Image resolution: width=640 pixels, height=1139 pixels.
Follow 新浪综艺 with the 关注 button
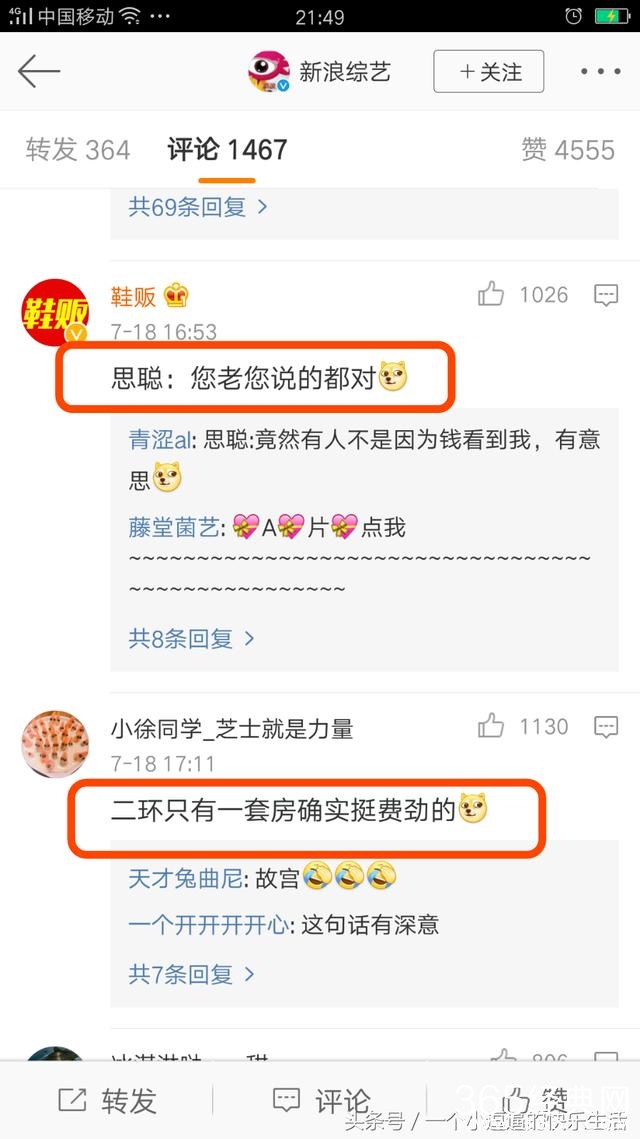[x=489, y=72]
